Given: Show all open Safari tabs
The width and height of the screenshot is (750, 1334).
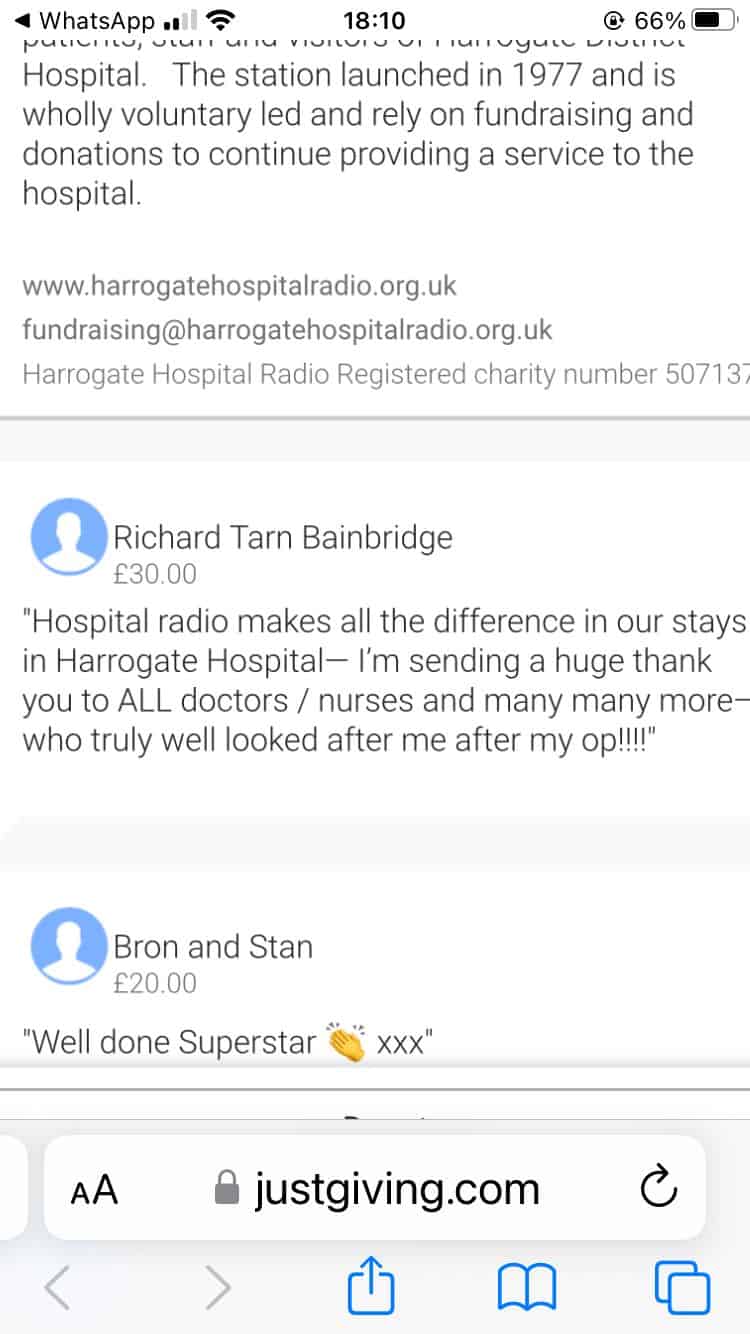Looking at the screenshot, I should pos(683,1288).
